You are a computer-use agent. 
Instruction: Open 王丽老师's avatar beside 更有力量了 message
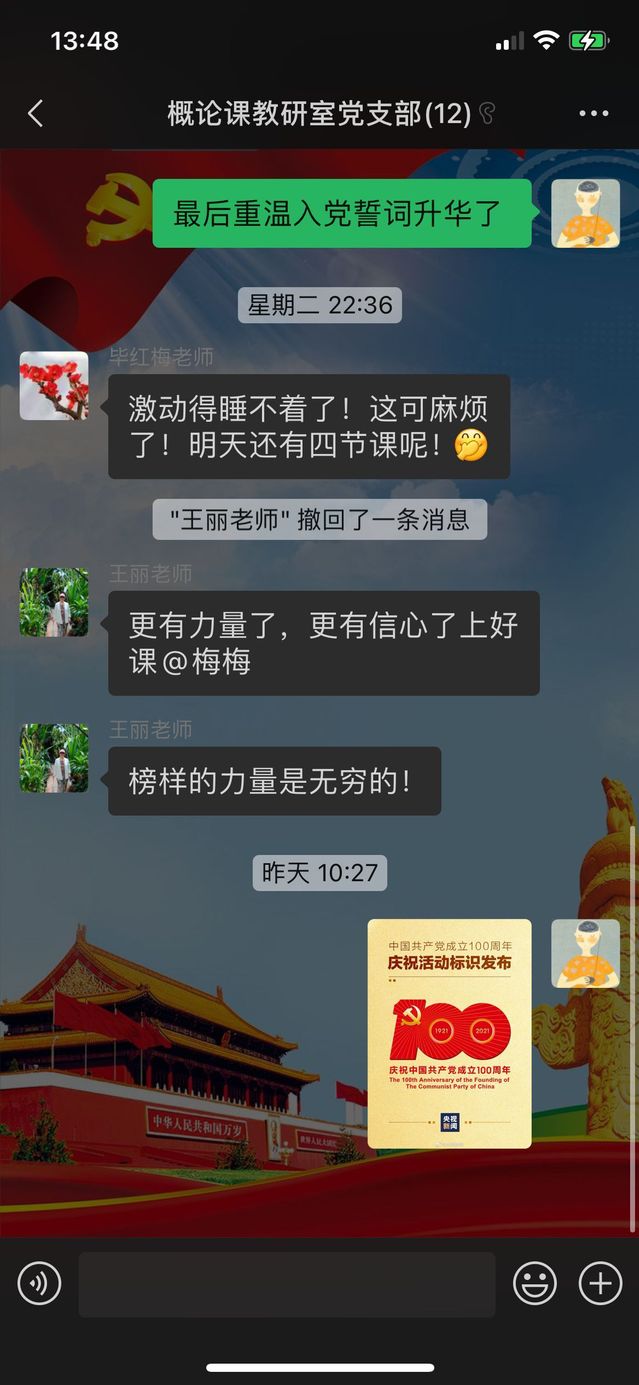(54, 602)
